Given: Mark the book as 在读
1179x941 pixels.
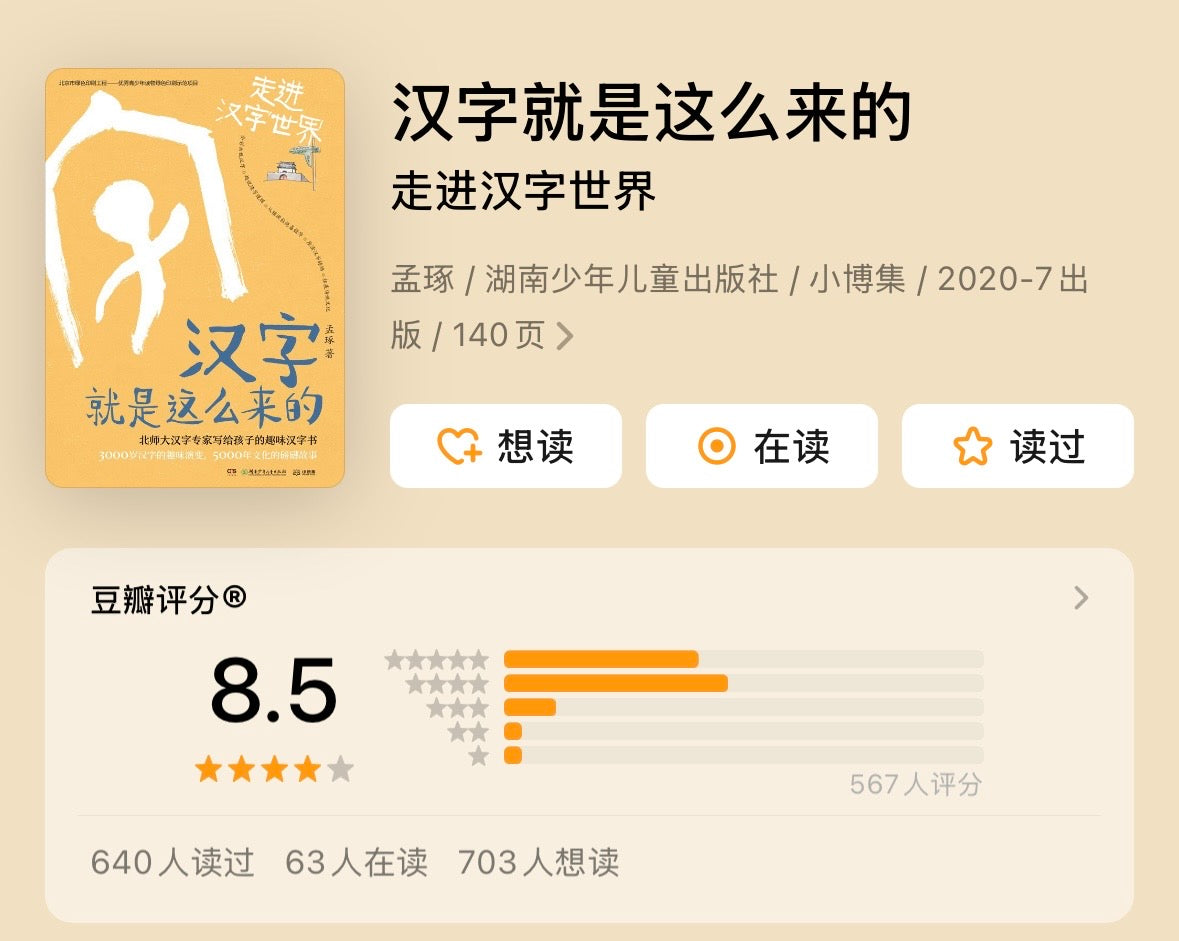Looking at the screenshot, I should (x=761, y=446).
